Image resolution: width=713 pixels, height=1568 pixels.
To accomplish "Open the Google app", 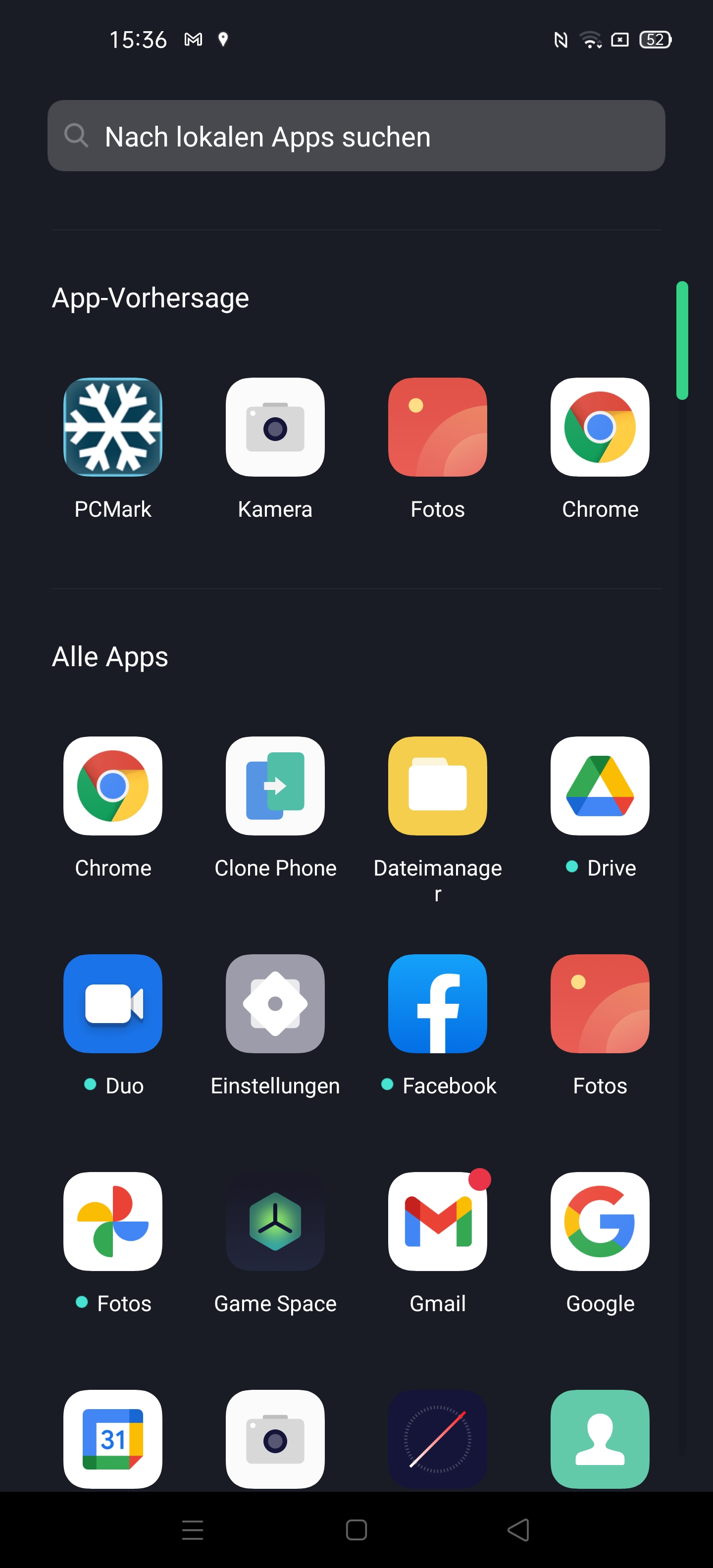I will [600, 1222].
